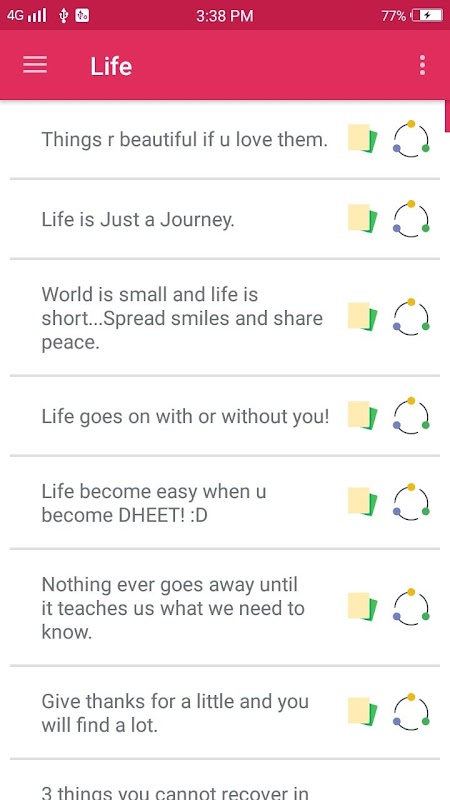Copy the 'Life goes on' quote
The image size is (450, 800).
[362, 416]
